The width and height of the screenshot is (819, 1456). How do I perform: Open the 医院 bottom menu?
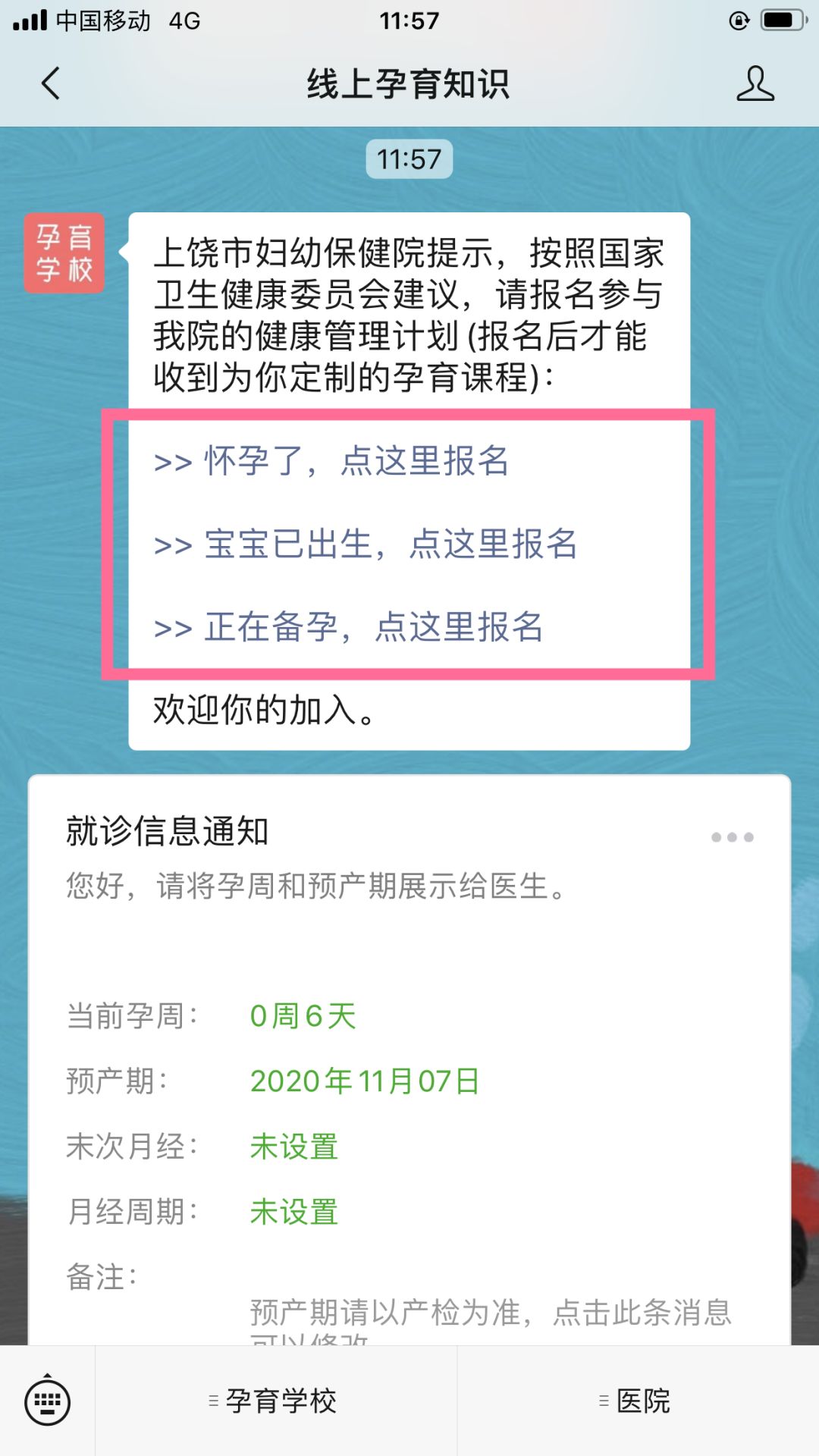tap(635, 1401)
